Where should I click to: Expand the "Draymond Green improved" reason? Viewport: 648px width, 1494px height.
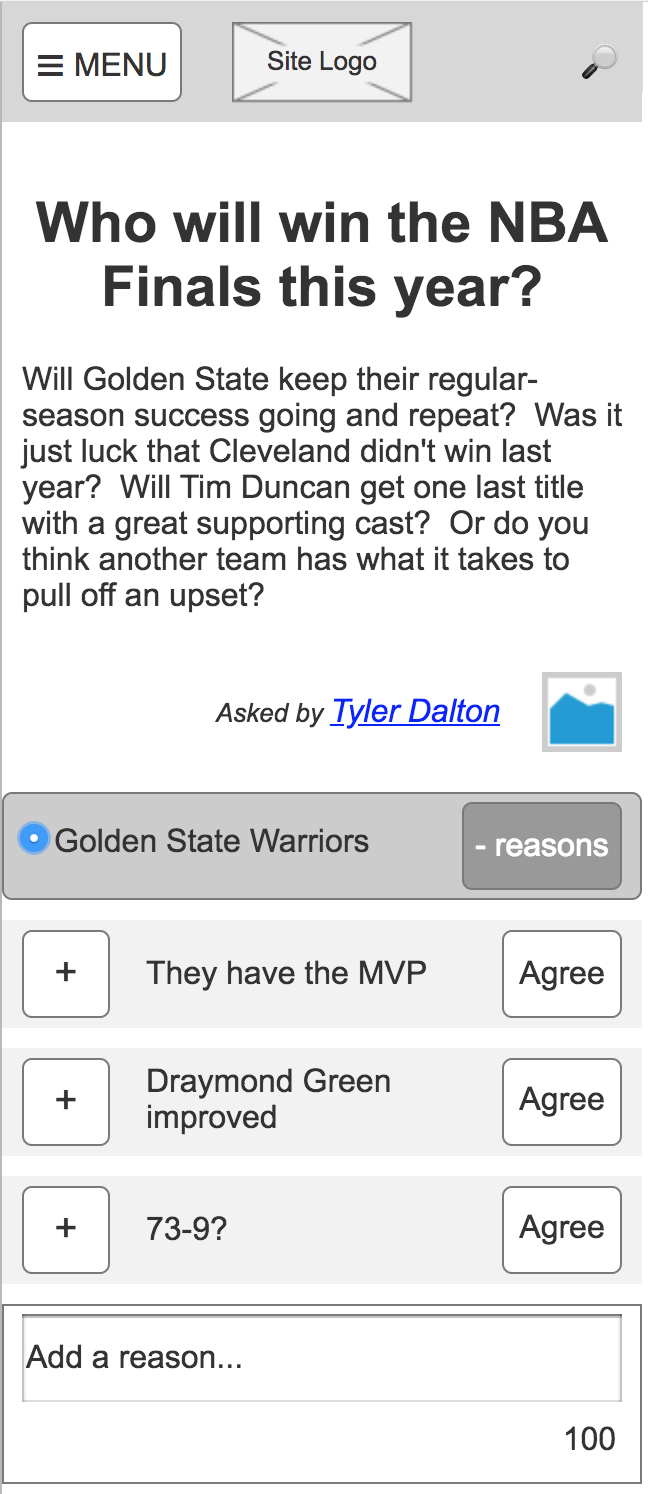(x=66, y=1101)
